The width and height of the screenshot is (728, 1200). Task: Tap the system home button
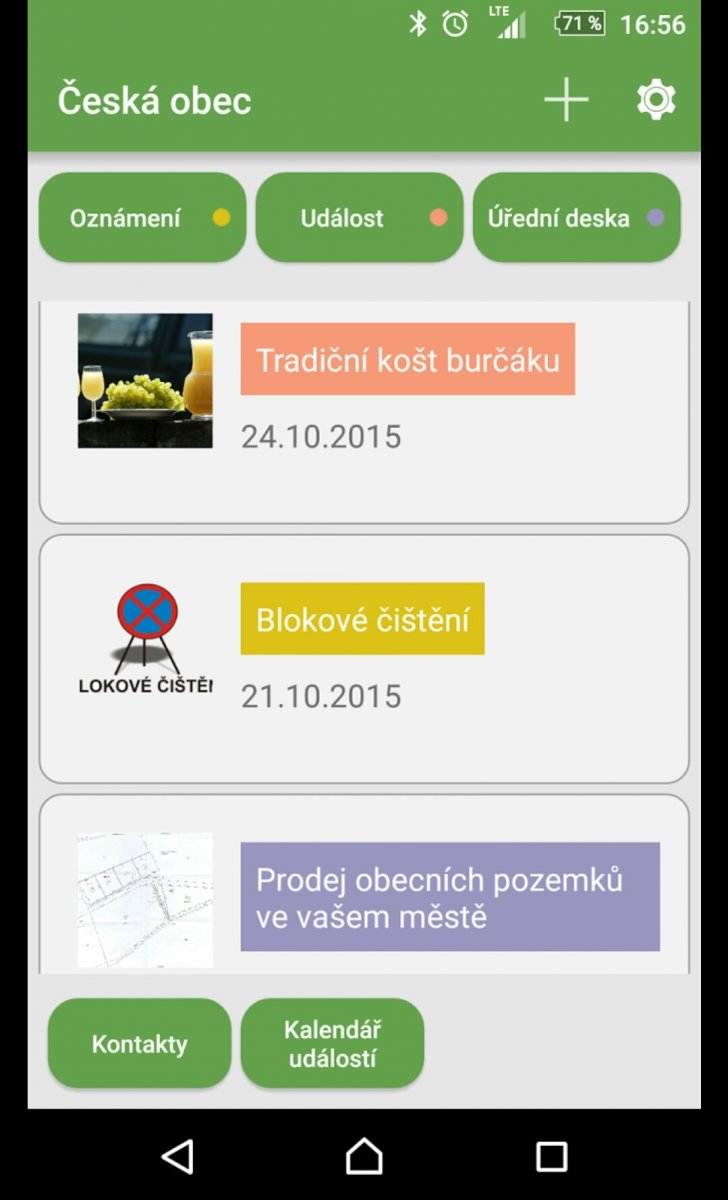tap(364, 1156)
